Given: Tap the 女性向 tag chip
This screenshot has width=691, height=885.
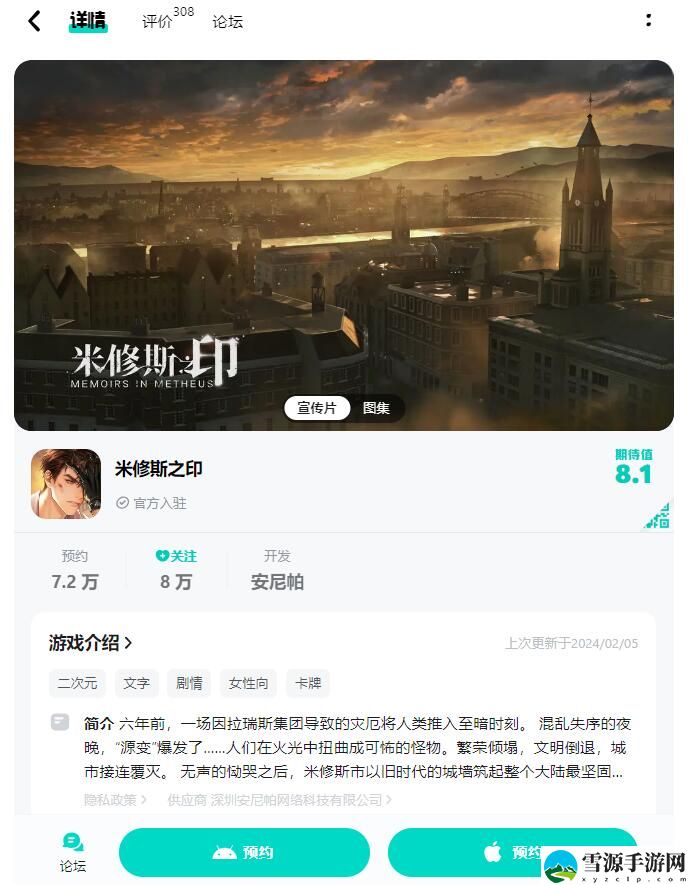Looking at the screenshot, I should (248, 683).
